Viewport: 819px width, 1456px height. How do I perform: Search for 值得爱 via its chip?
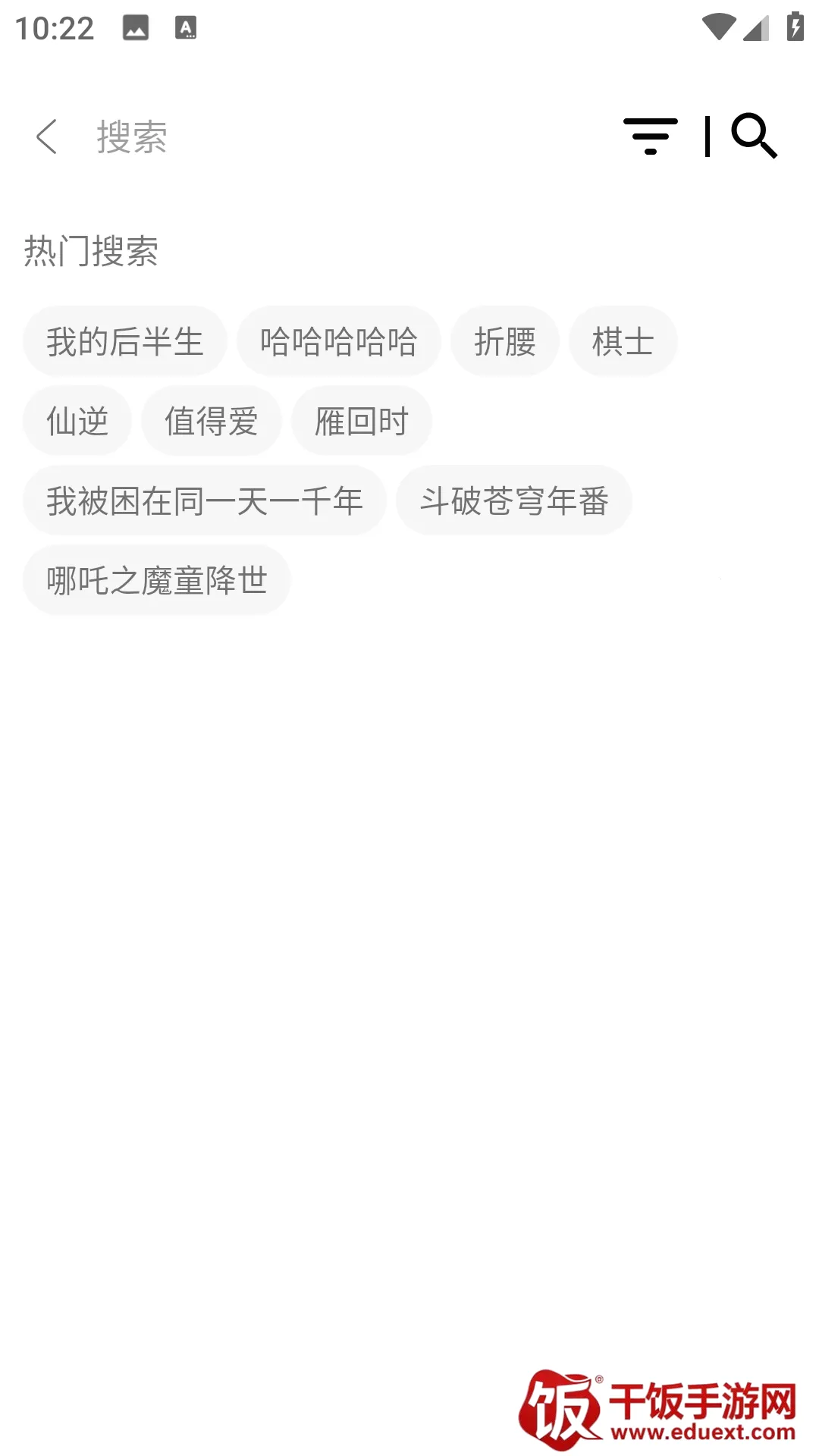[212, 421]
